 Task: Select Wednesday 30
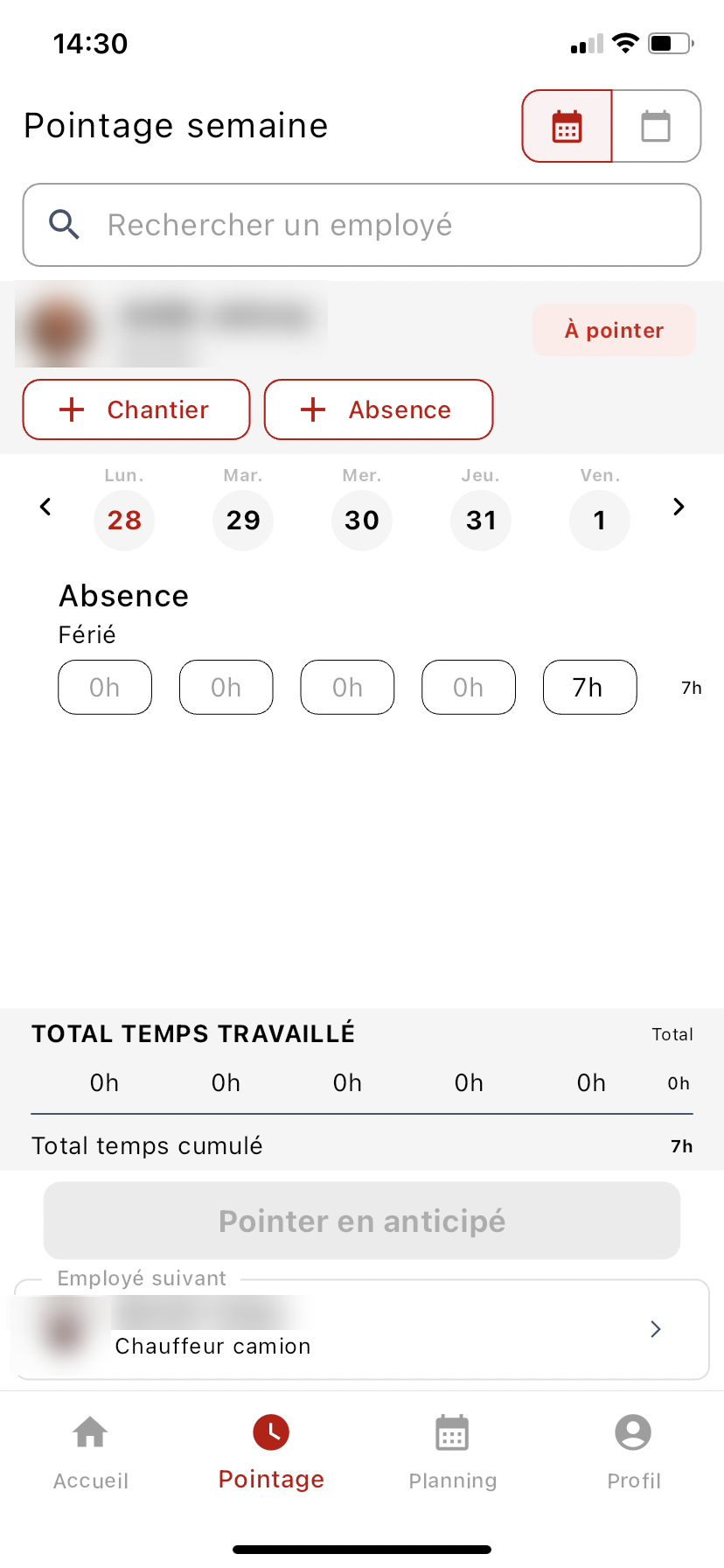click(362, 520)
